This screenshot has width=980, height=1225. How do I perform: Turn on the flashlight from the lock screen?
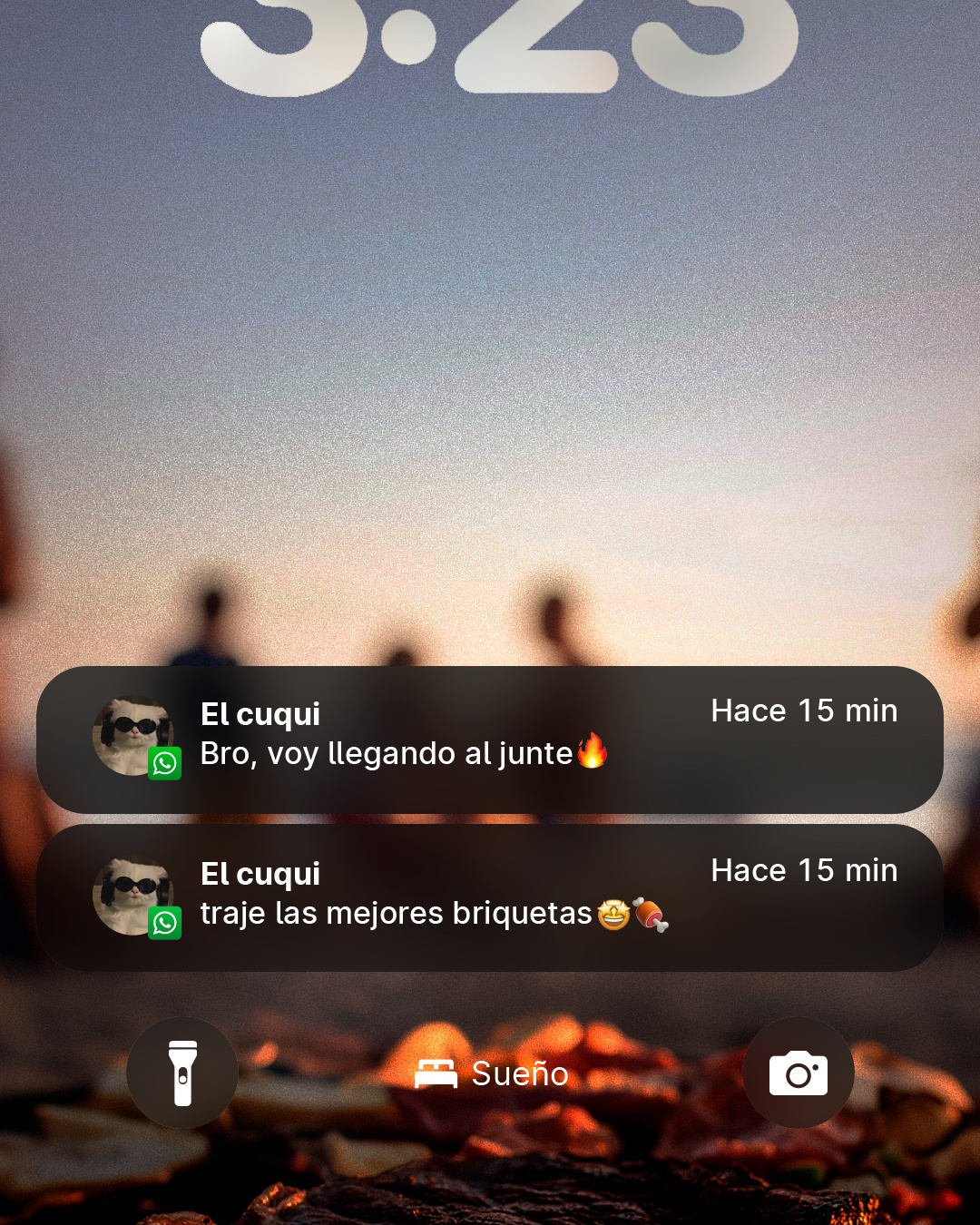point(181,1073)
